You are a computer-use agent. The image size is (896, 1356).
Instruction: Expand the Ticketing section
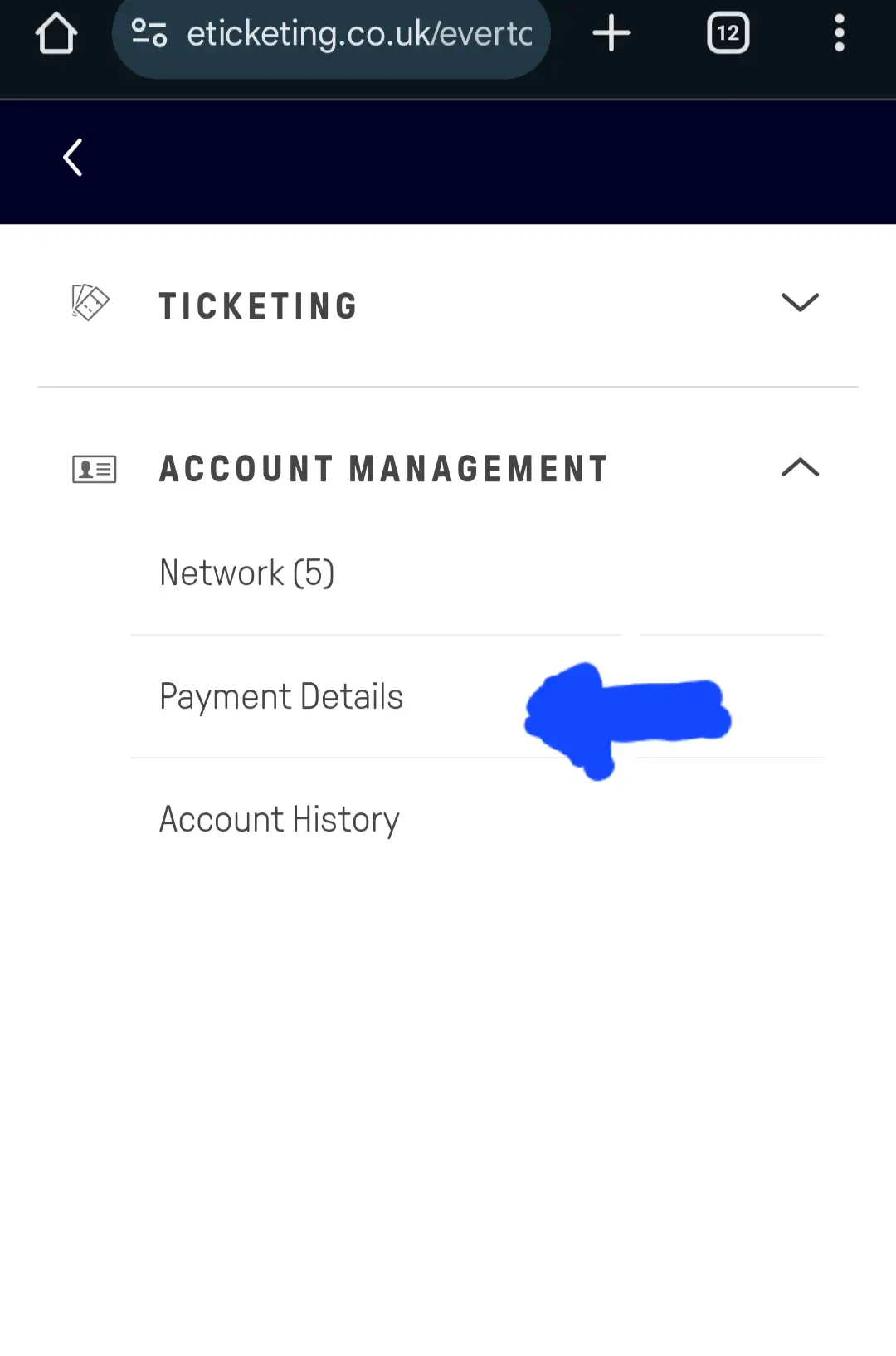[799, 303]
